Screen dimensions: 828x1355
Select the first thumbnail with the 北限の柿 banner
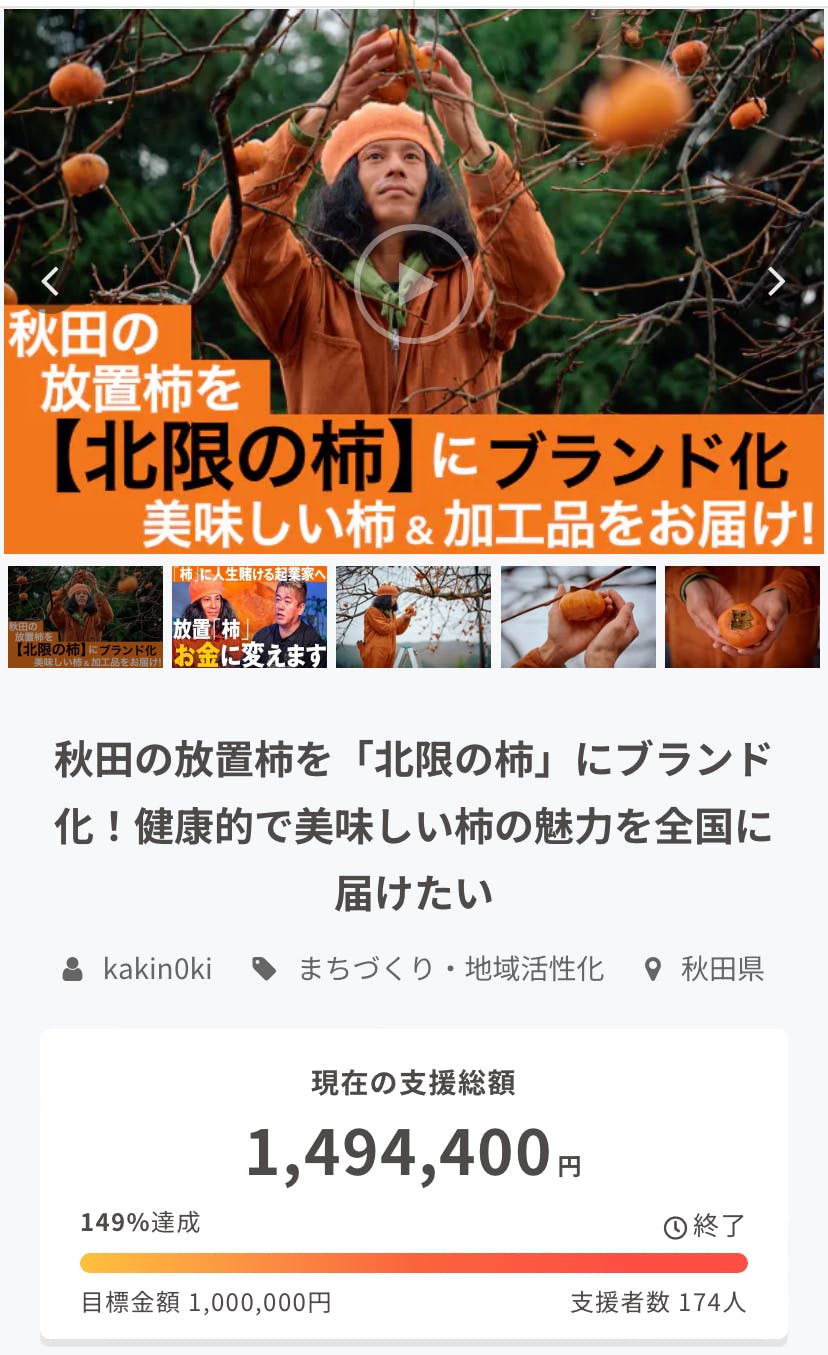(85, 617)
